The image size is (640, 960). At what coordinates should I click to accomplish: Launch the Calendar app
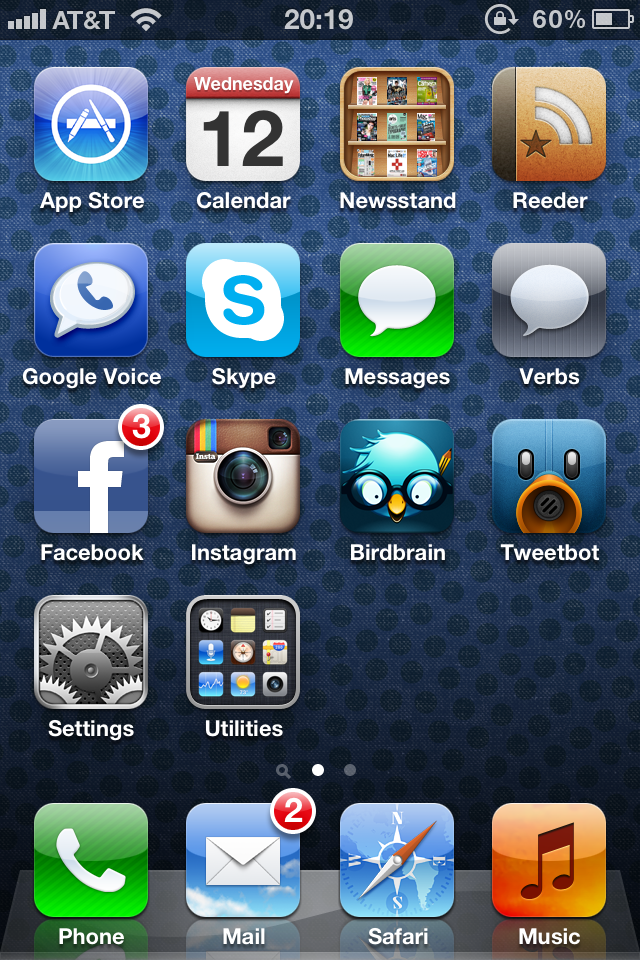point(243,124)
